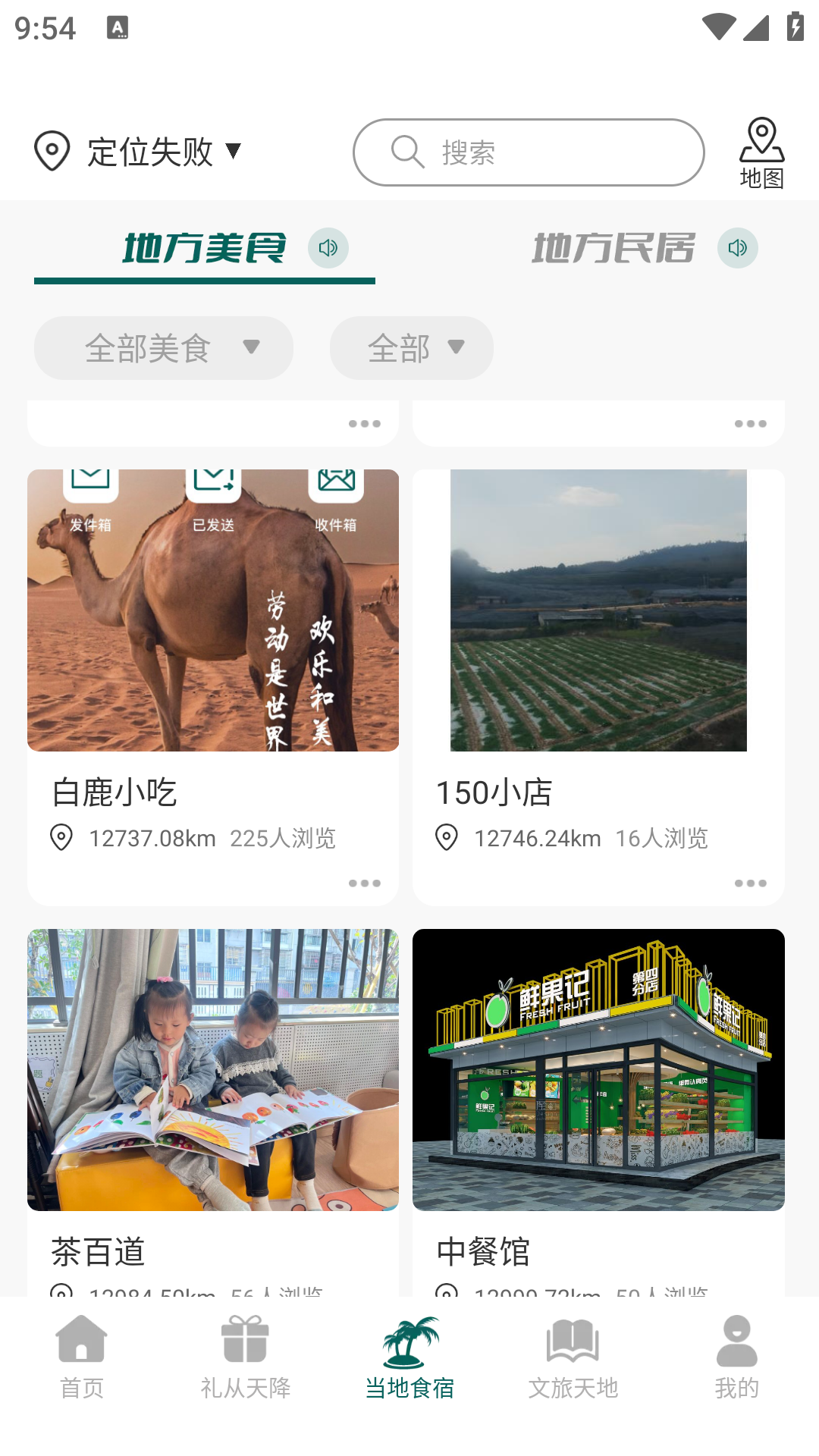Switch to the 文旅天地 tab
Viewport: 819px width, 1456px height.
573,1357
